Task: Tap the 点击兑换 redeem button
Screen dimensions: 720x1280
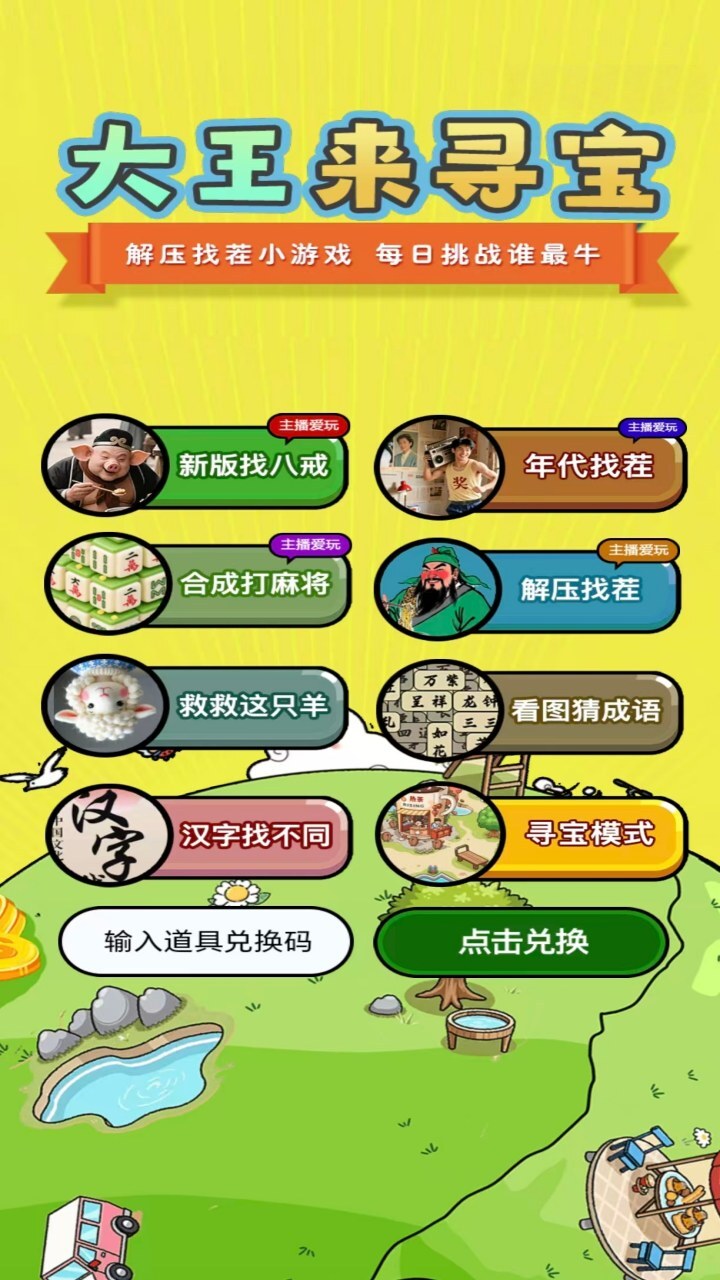Action: 522,942
